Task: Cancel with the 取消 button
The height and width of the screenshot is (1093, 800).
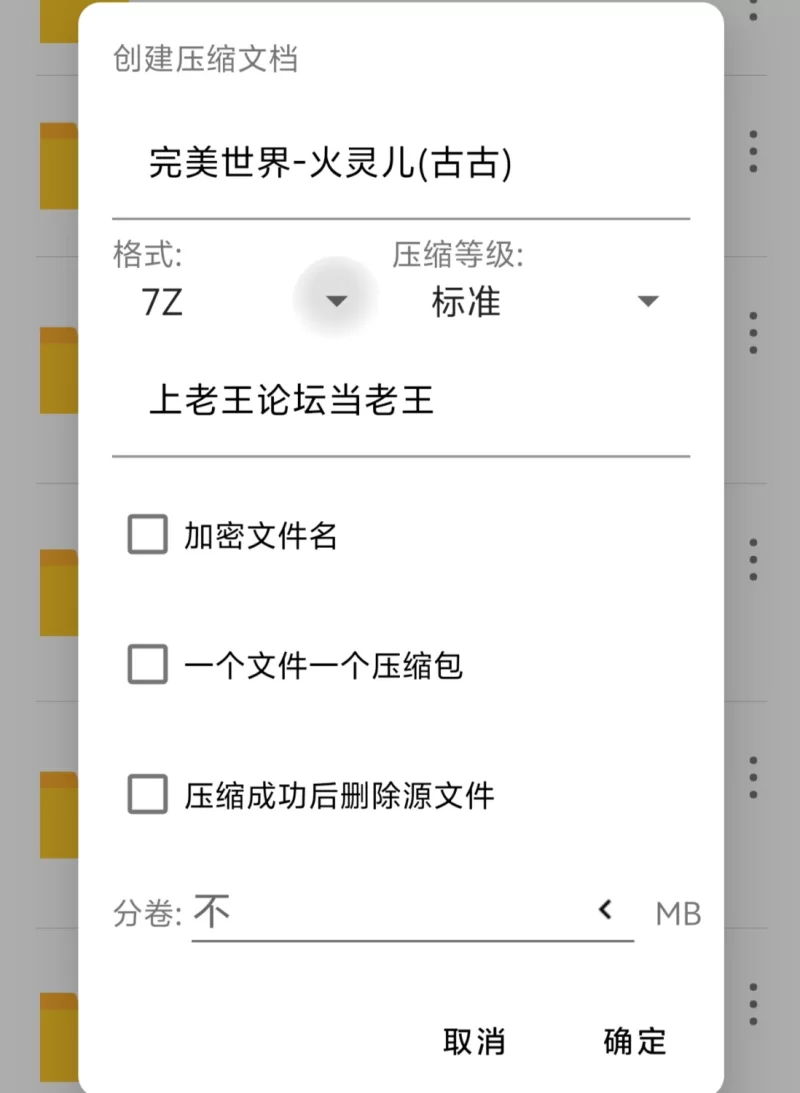Action: point(474,1041)
